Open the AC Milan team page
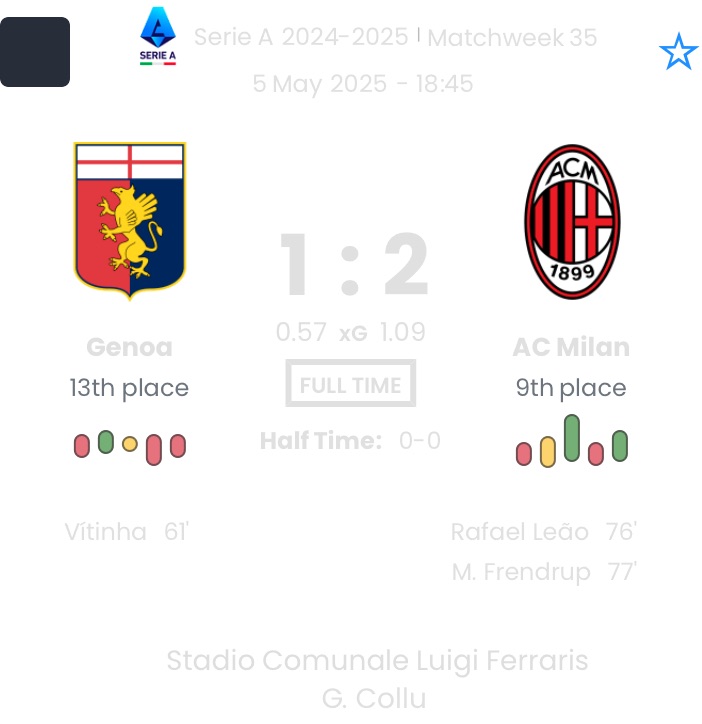The width and height of the screenshot is (702, 724). (x=572, y=222)
